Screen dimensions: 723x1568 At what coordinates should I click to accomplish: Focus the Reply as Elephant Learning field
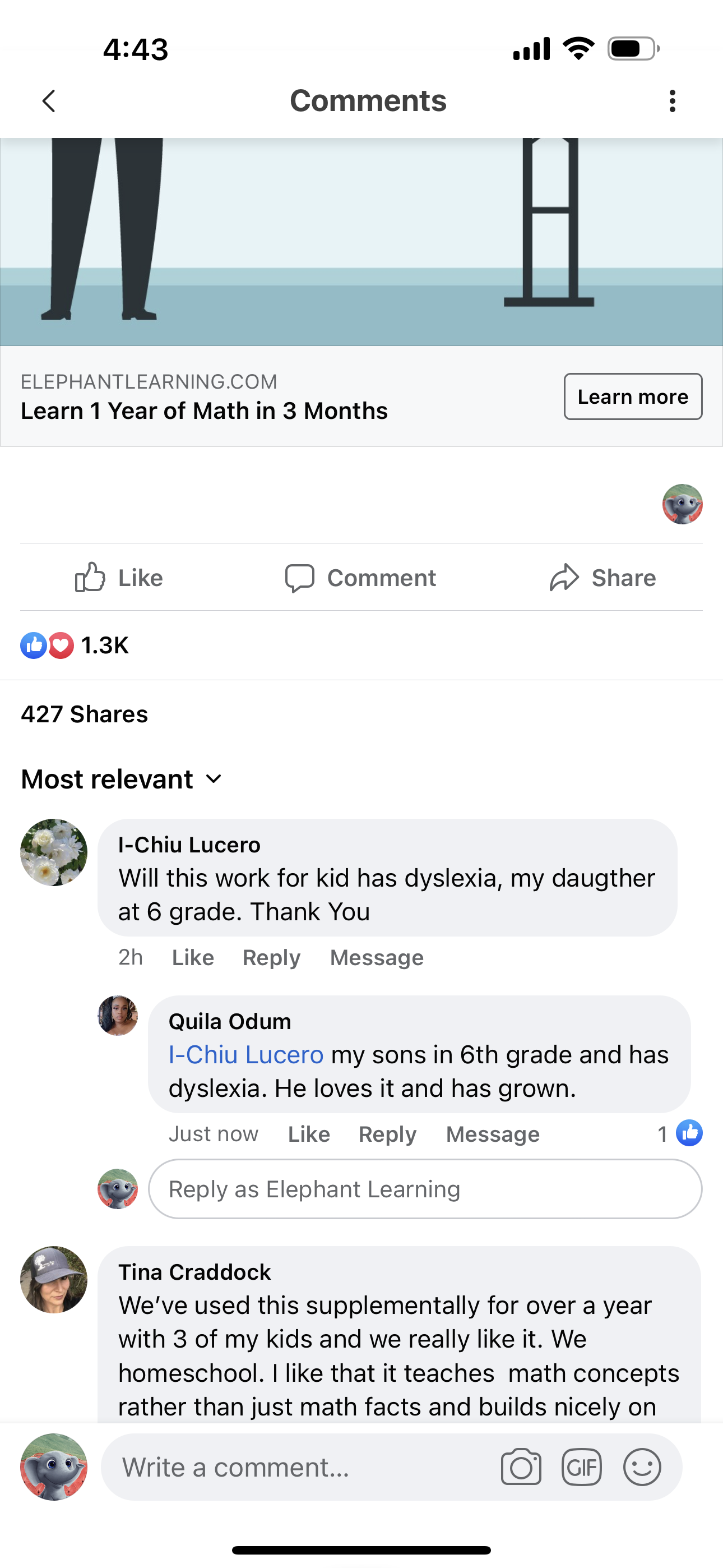tap(425, 1189)
